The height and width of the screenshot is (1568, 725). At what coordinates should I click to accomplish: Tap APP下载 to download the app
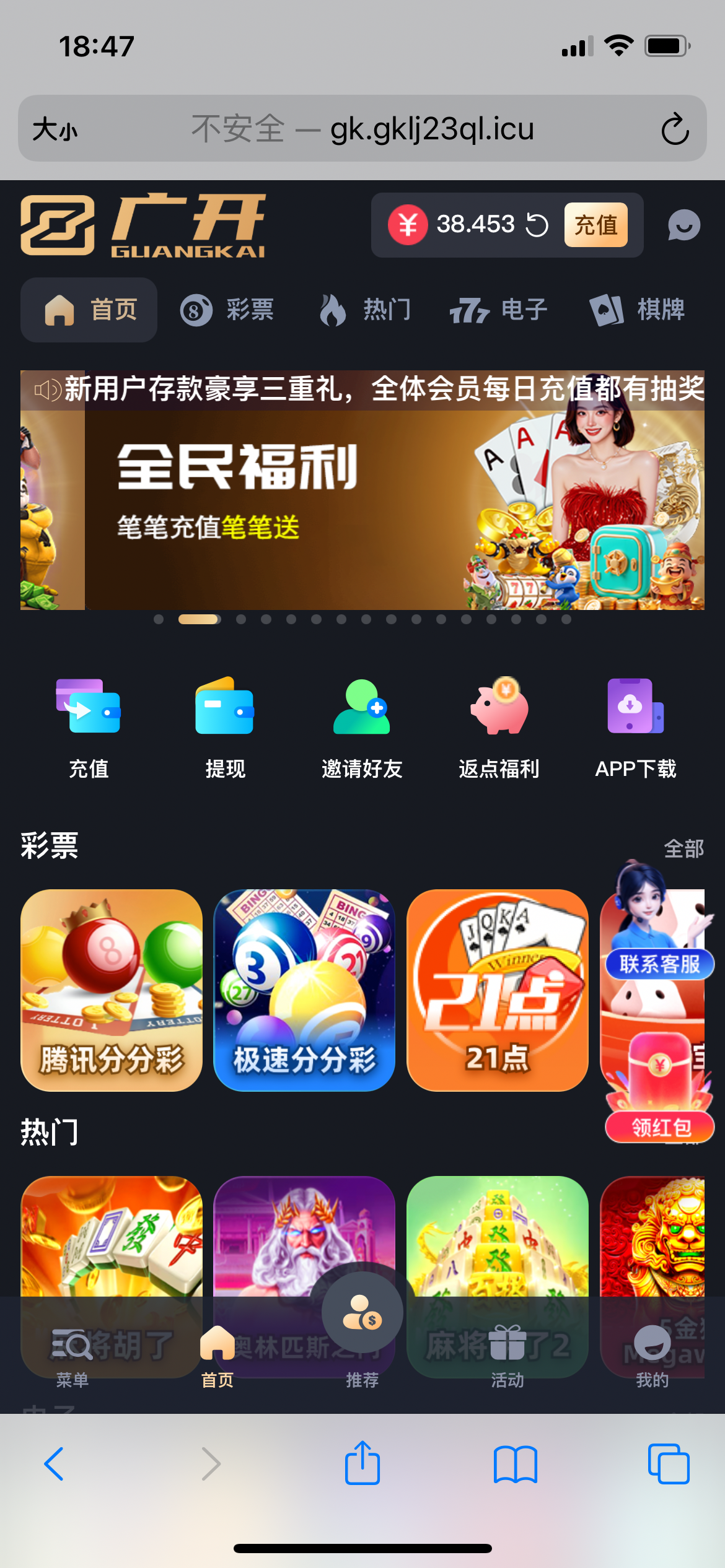635,726
